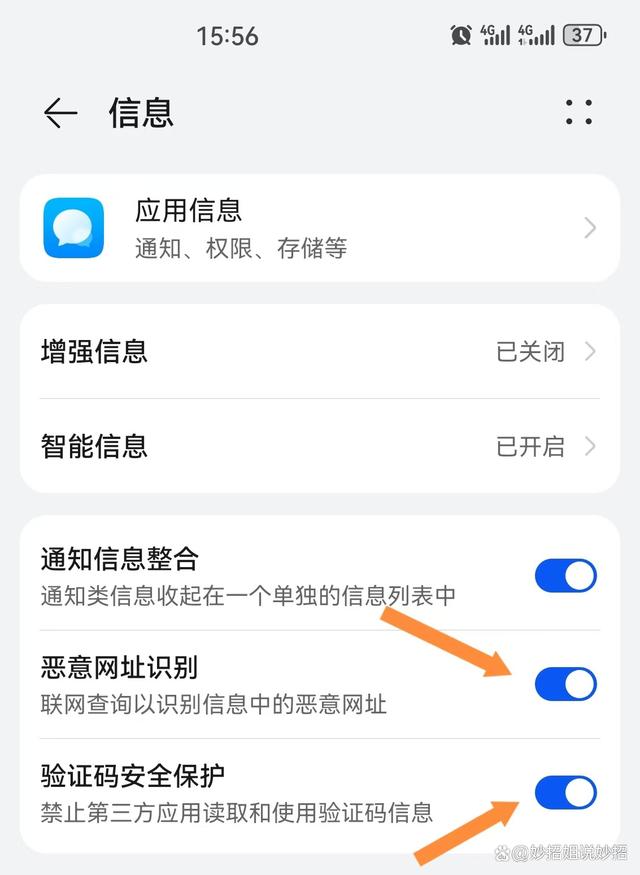Viewport: 640px width, 875px height.
Task: Open 增强信息 settings
Action: 320,351
